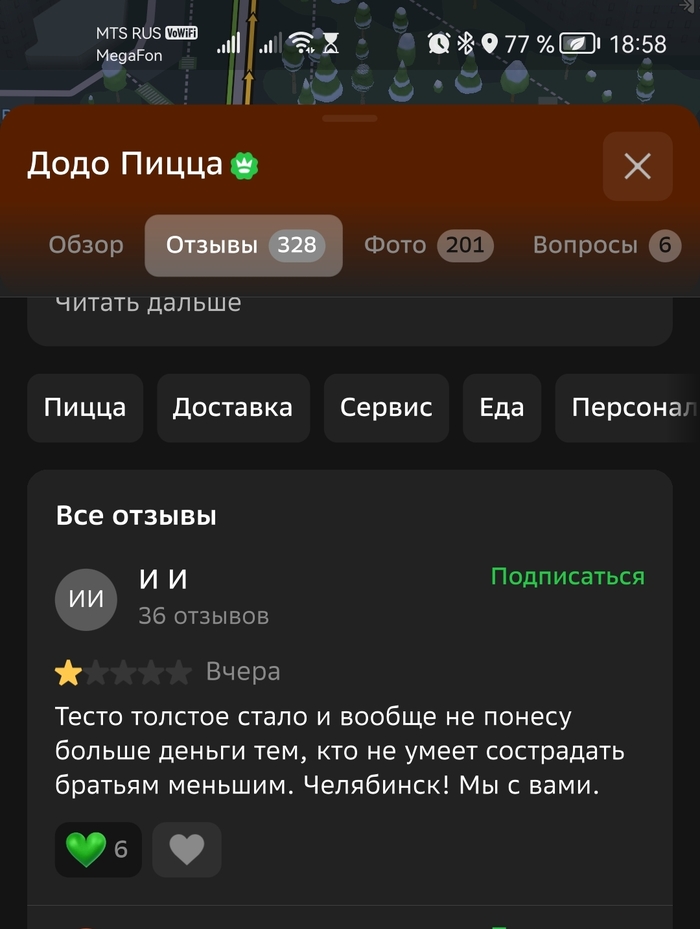Tap Читать дальше to expand text

click(x=148, y=304)
